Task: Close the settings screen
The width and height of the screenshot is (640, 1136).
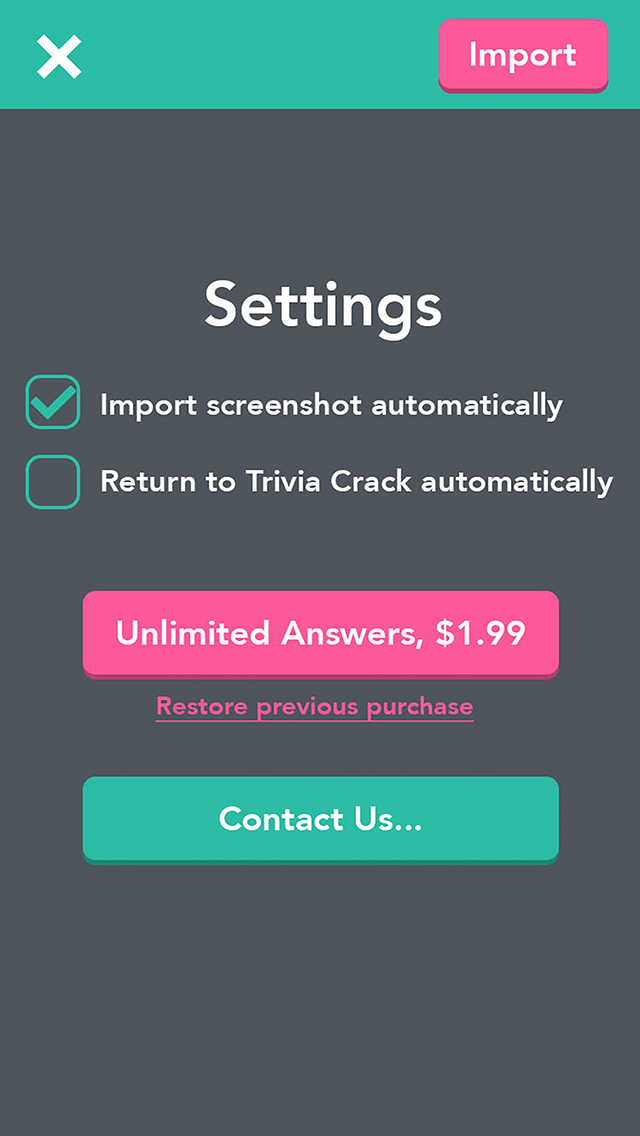Action: [59, 56]
